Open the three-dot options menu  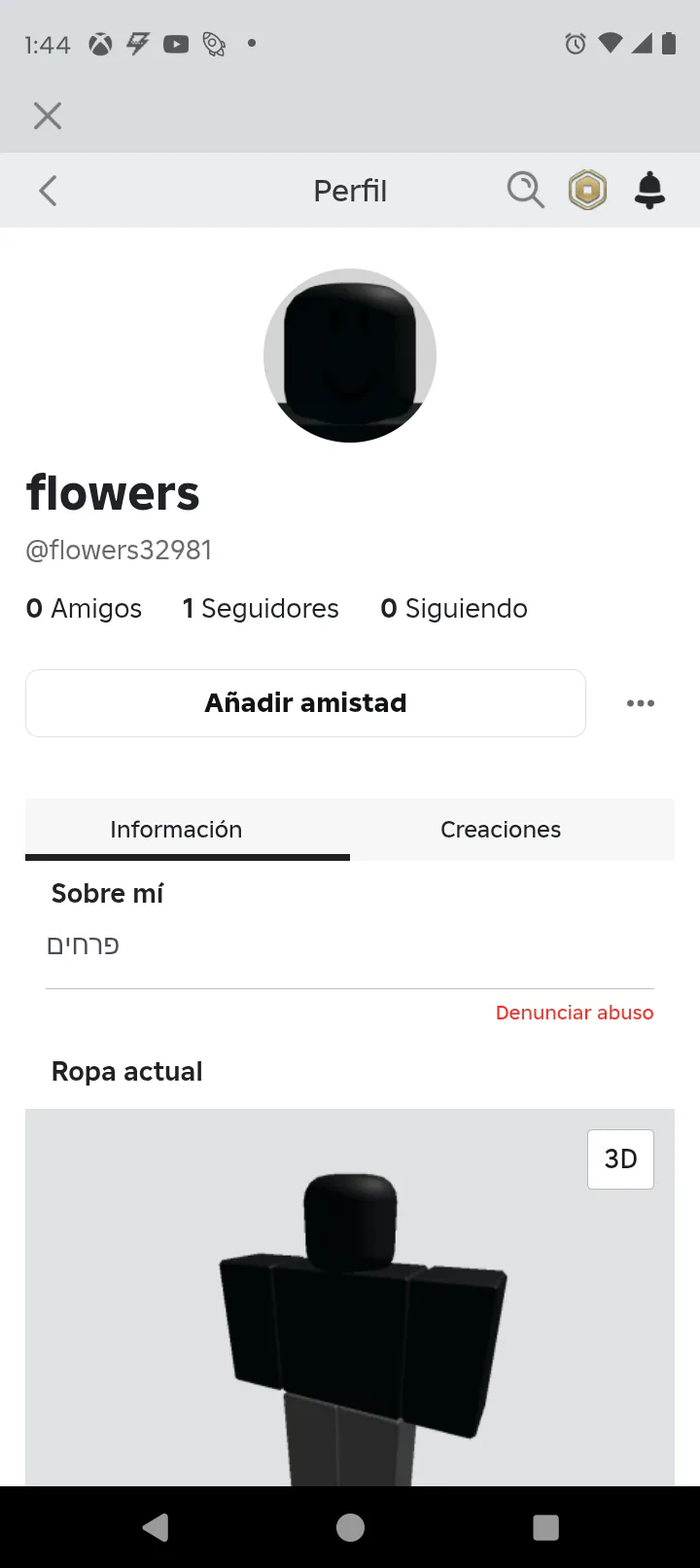641,702
